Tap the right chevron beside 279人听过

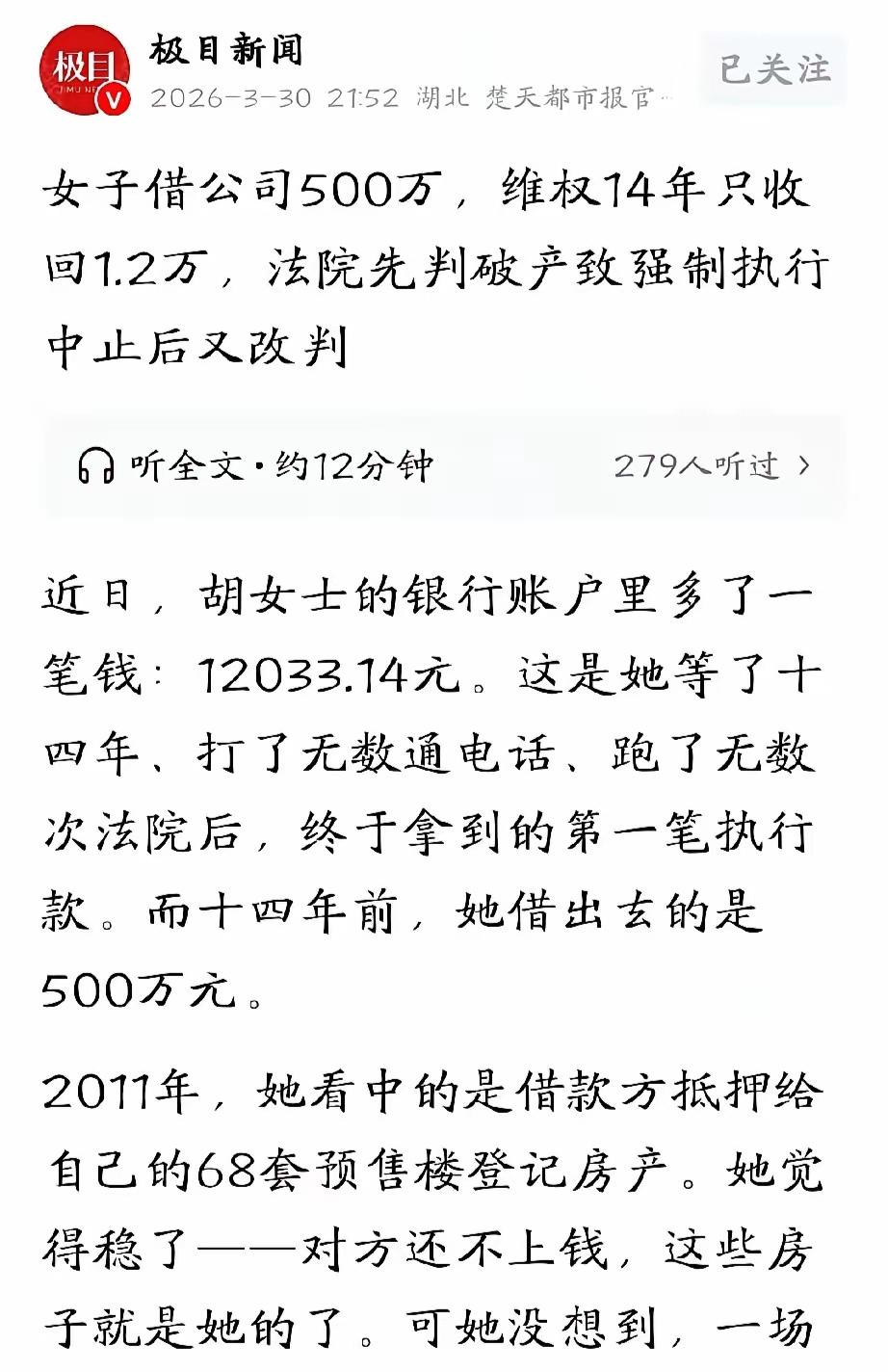coord(800,464)
